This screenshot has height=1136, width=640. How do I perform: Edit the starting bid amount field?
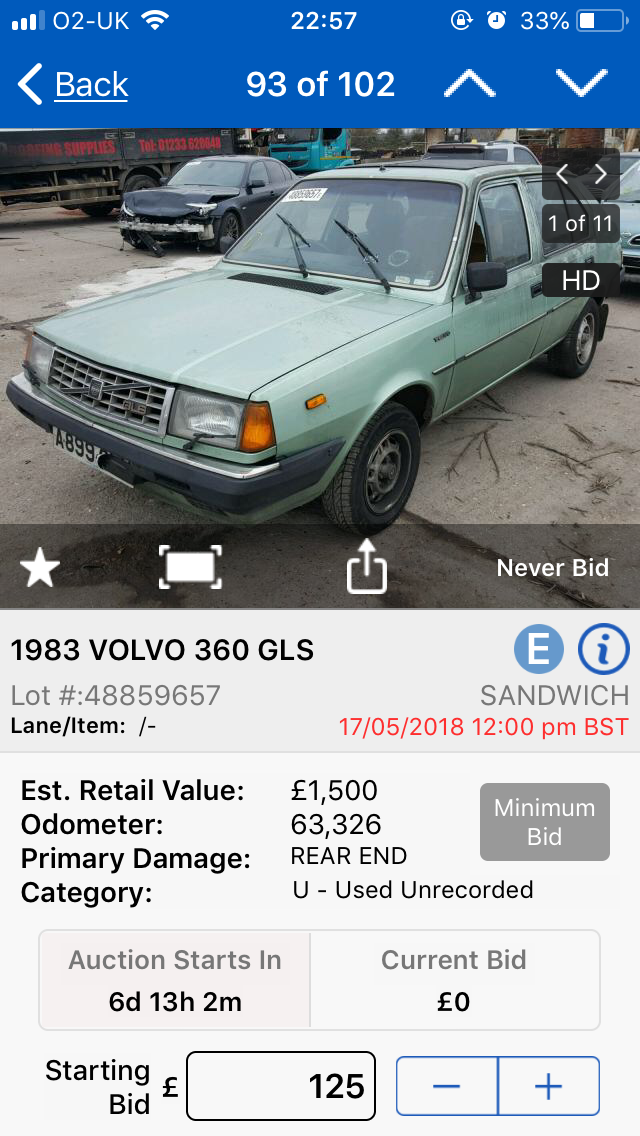[281, 1086]
